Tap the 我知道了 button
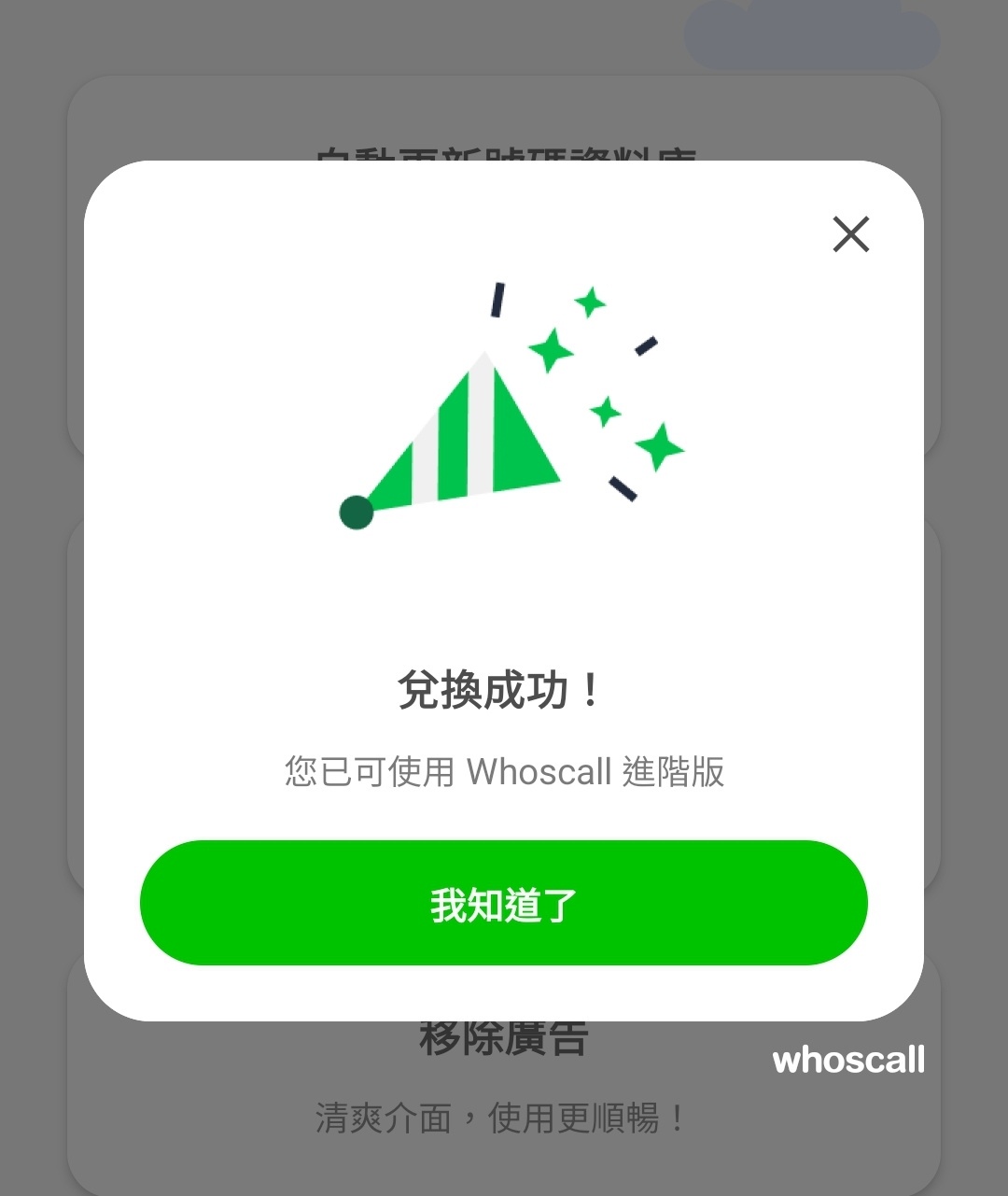 pyautogui.click(x=504, y=903)
